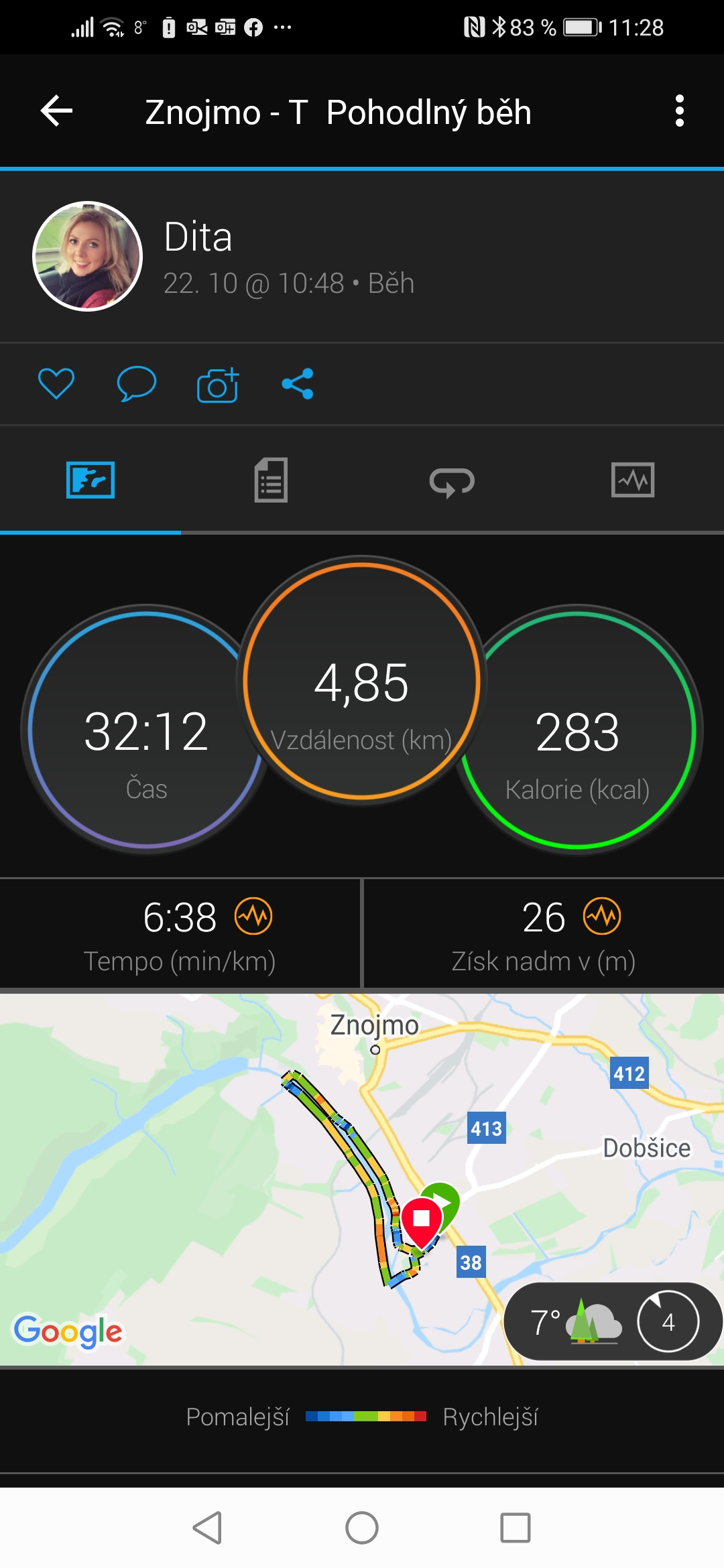Open Dita's profile picture

88,256
